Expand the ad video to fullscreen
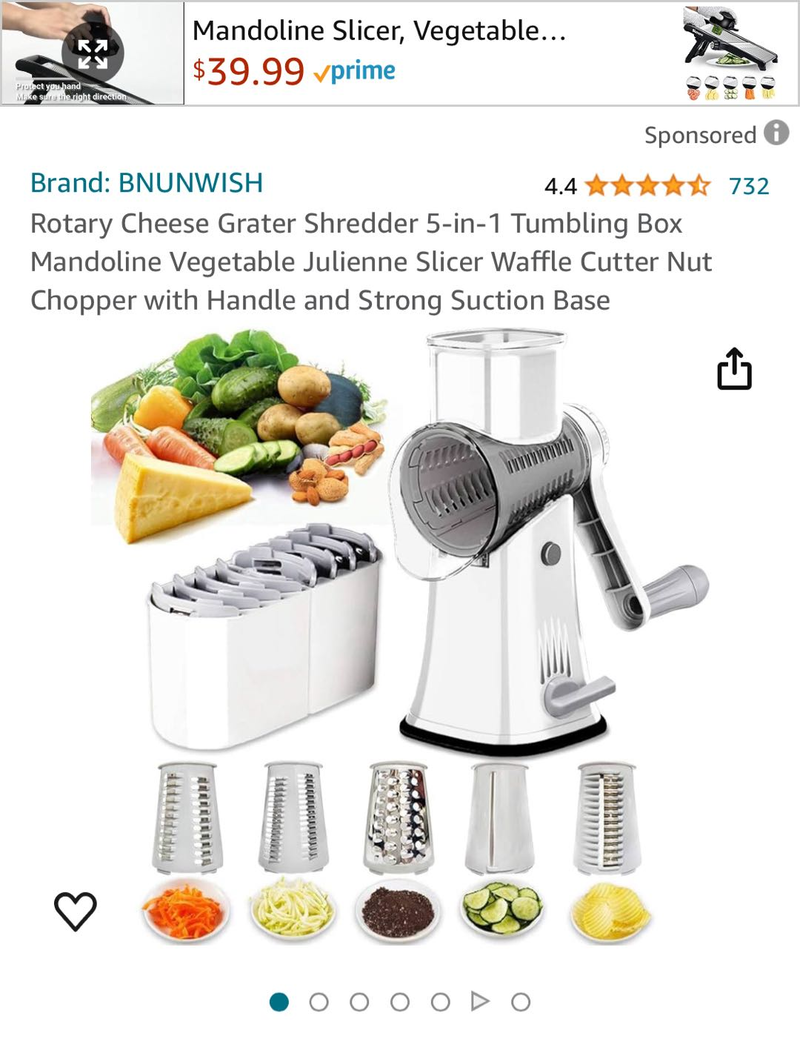 (x=92, y=54)
